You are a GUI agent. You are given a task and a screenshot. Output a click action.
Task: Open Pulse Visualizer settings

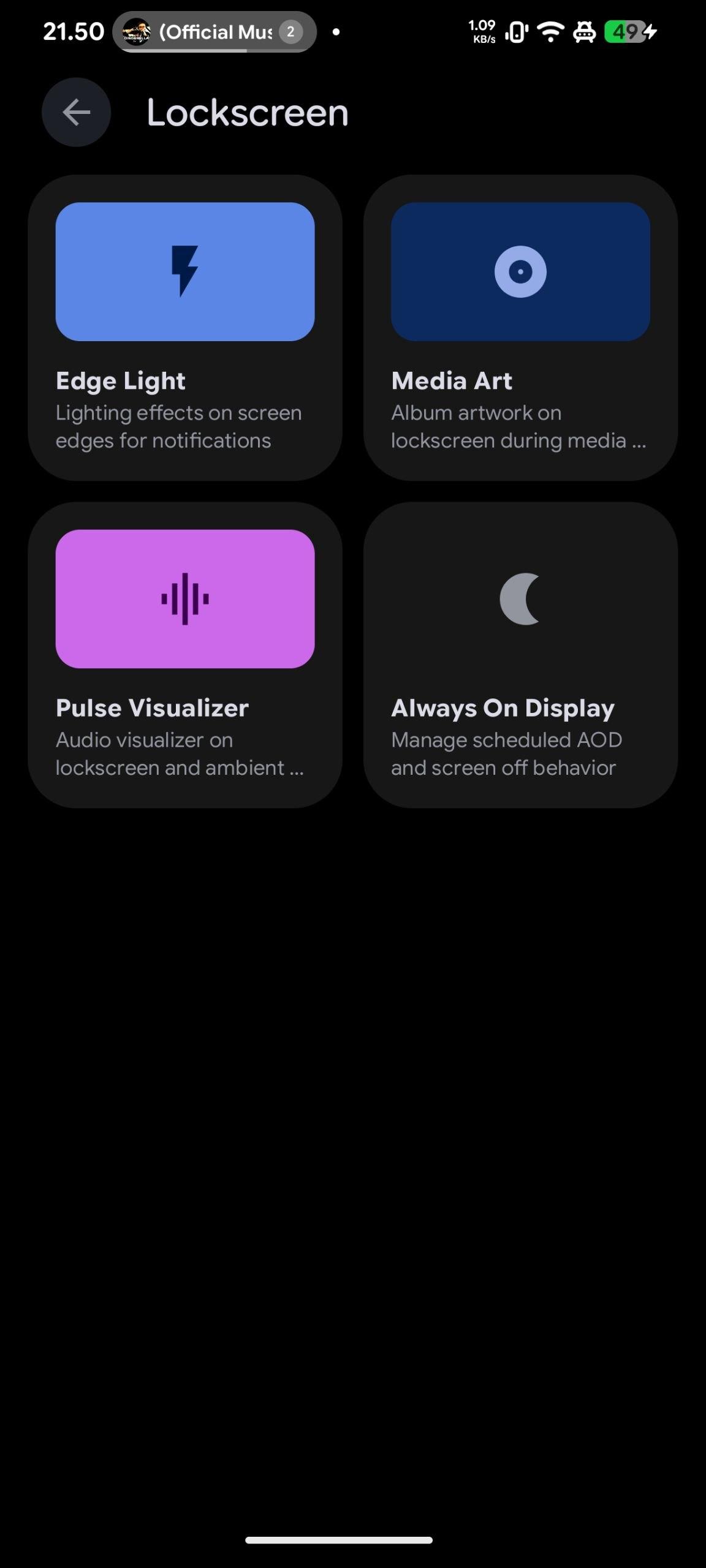click(184, 655)
